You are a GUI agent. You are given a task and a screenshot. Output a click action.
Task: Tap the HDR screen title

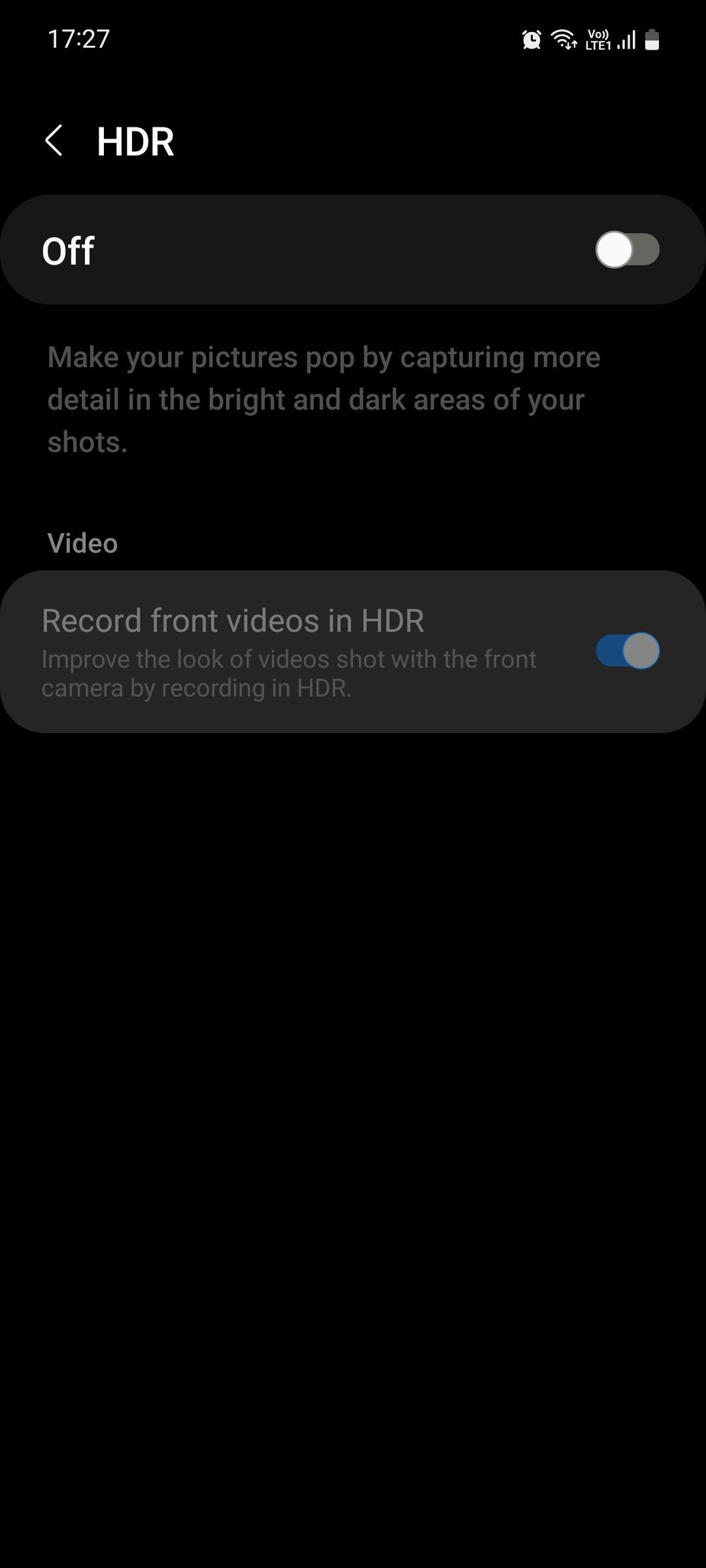click(135, 140)
